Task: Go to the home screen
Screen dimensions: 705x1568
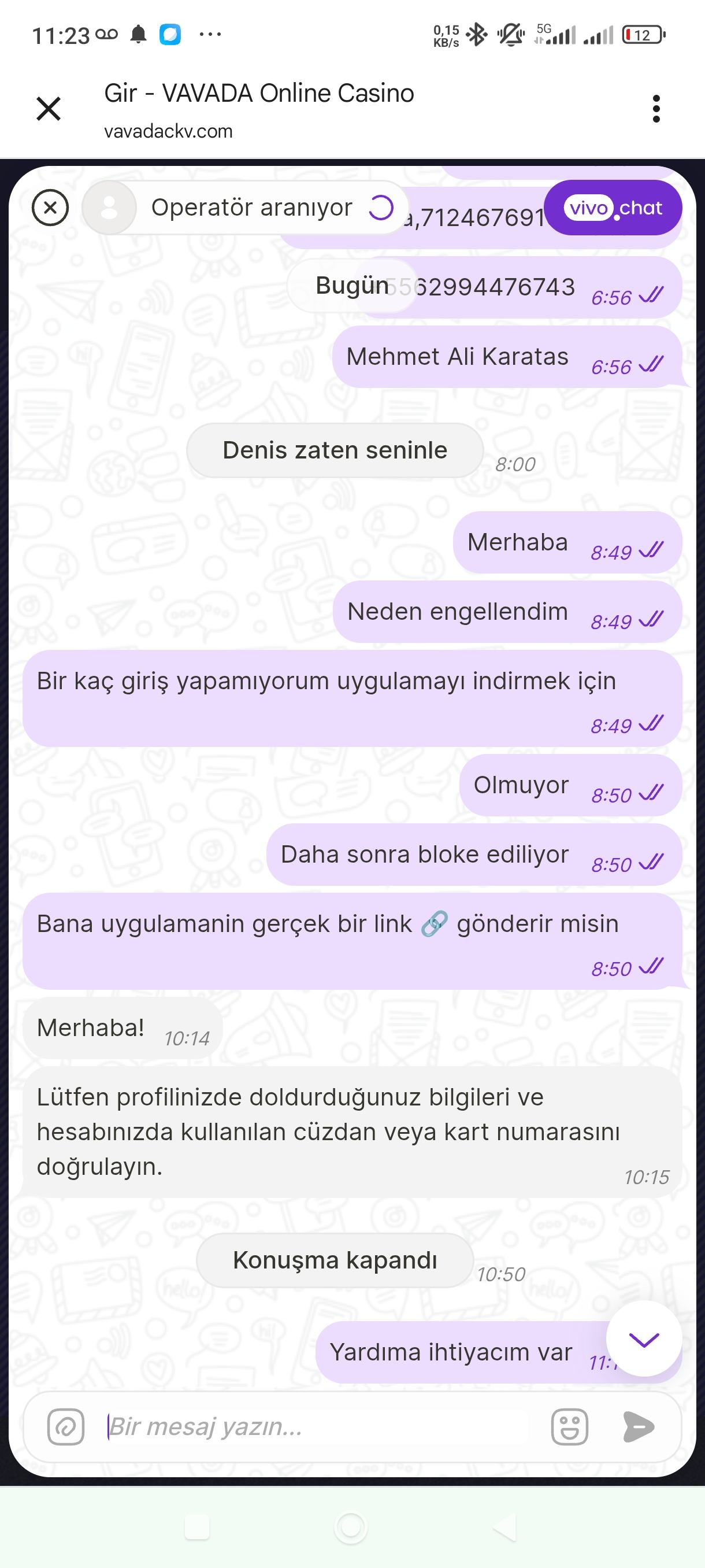Action: (x=351, y=1527)
